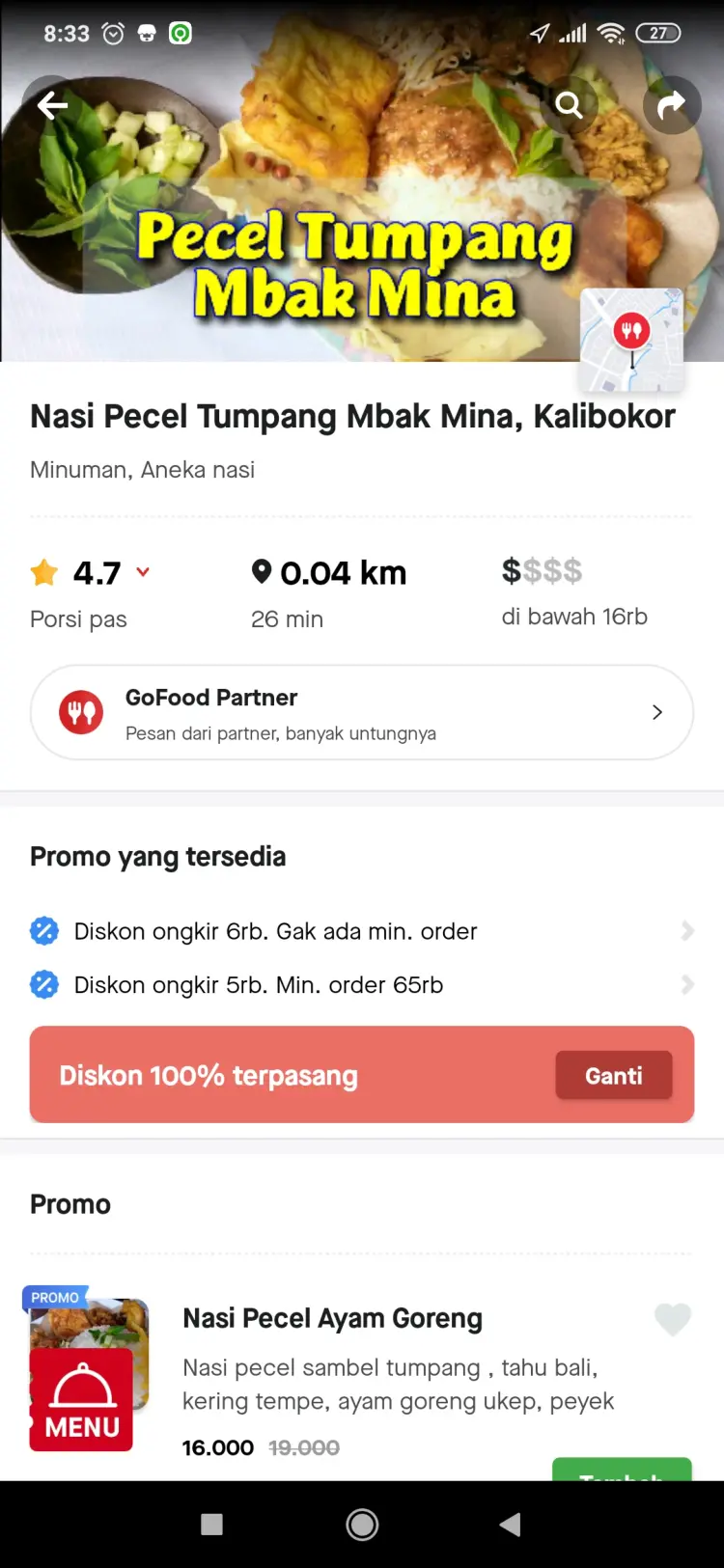The image size is (724, 1568).
Task: Tap the PROMO badge on the menu item
Action: pos(55,1297)
